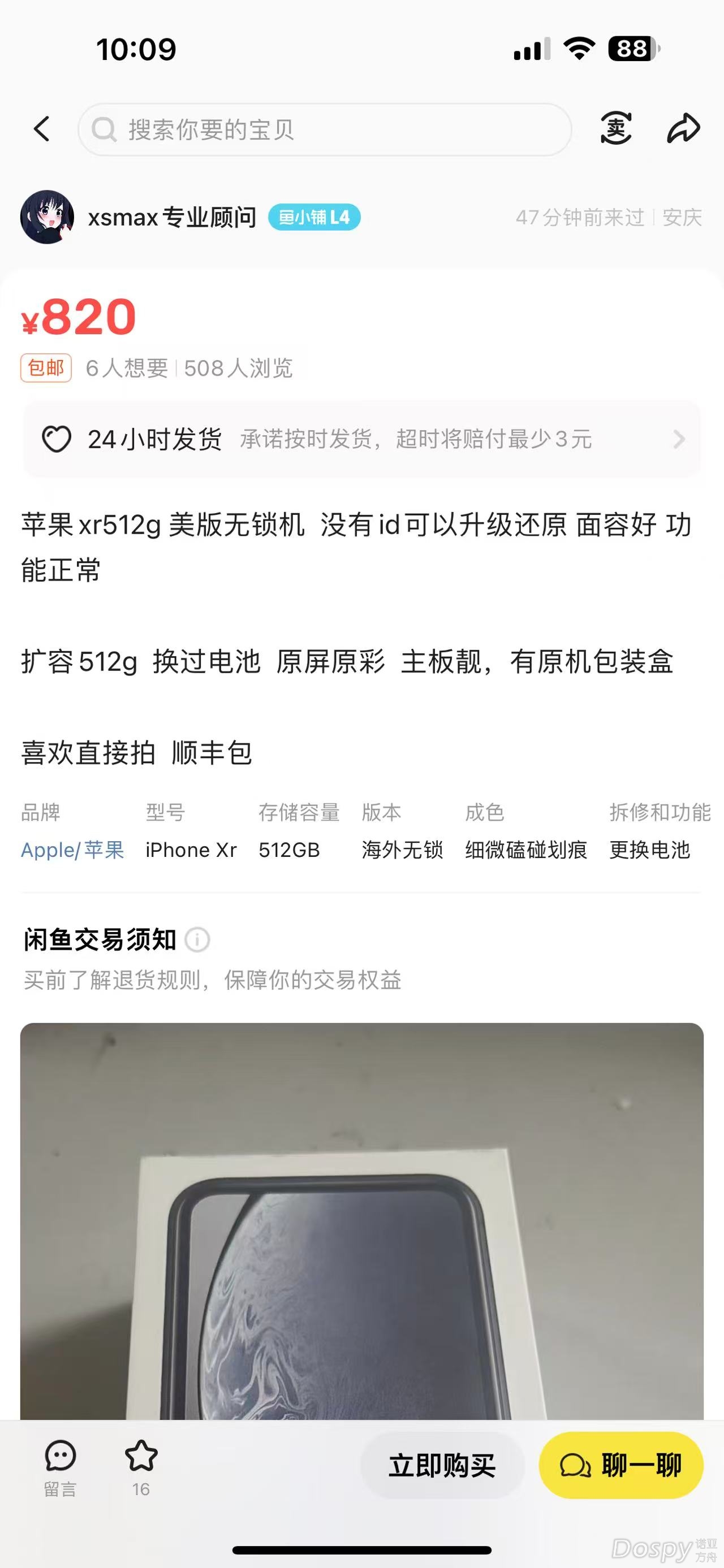Open the Apple/苹果 brand link
724x1568 pixels.
click(72, 850)
